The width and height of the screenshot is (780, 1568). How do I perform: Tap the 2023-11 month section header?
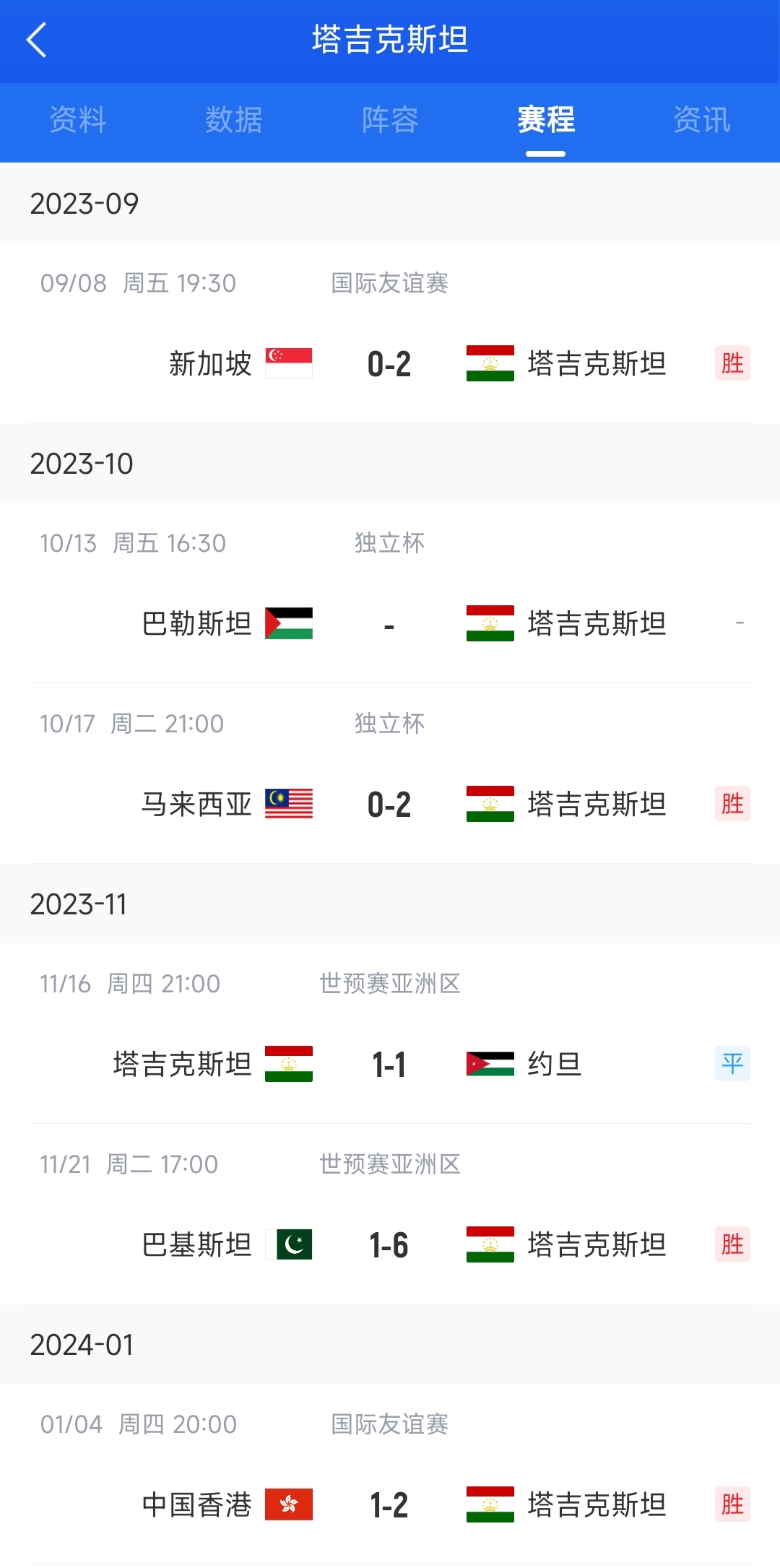82,904
